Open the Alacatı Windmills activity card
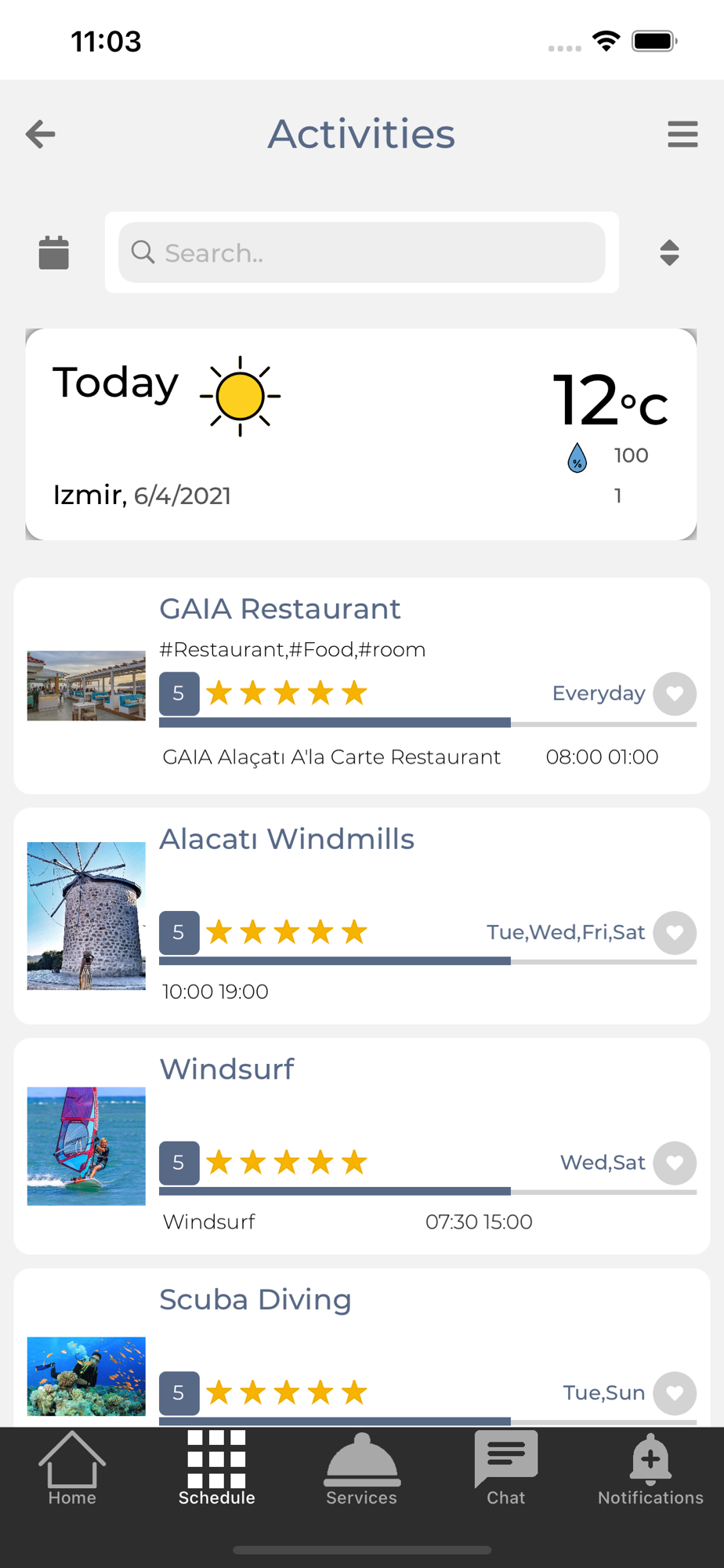The width and height of the screenshot is (724, 1568). (x=362, y=916)
